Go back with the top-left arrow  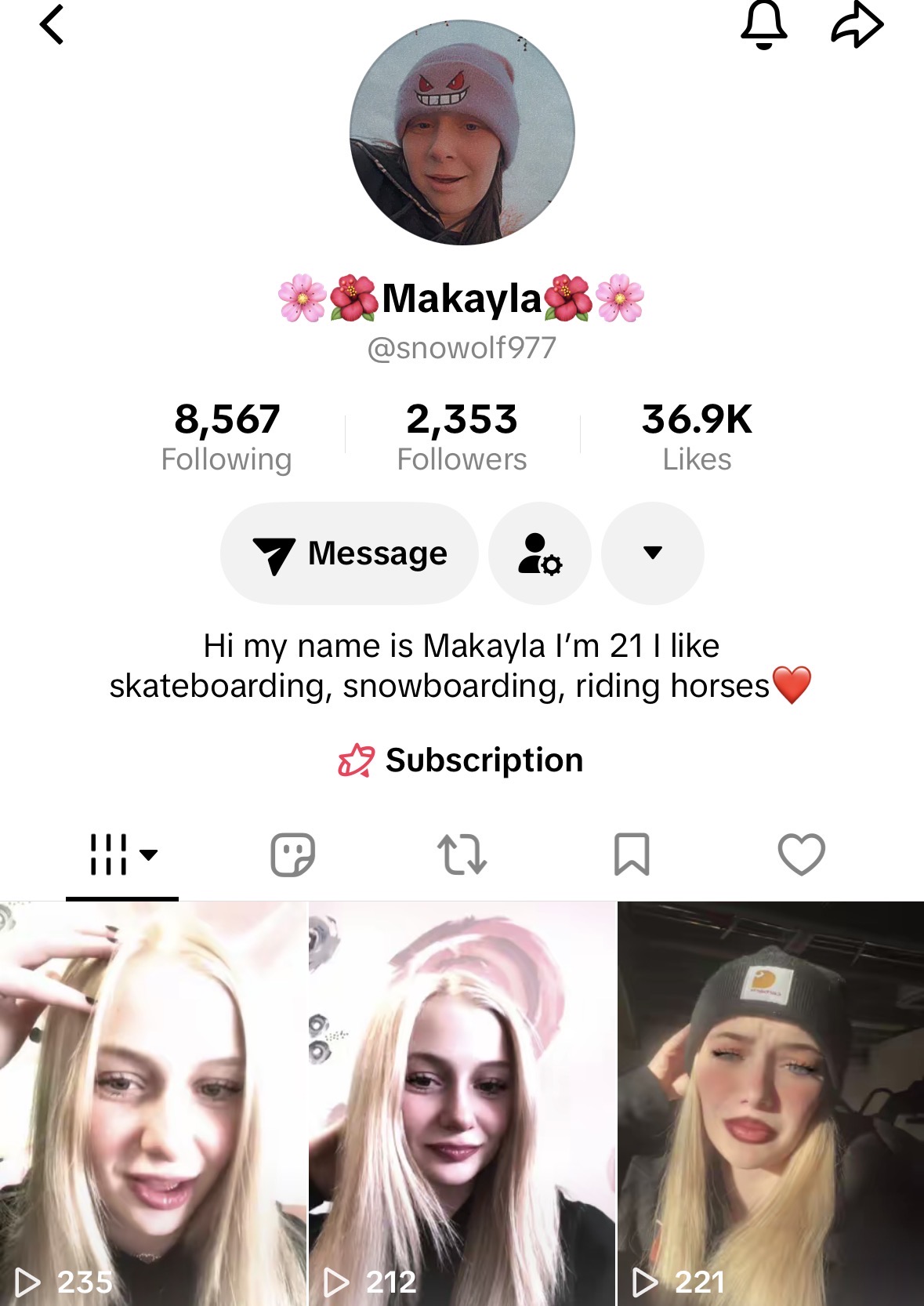(52, 24)
